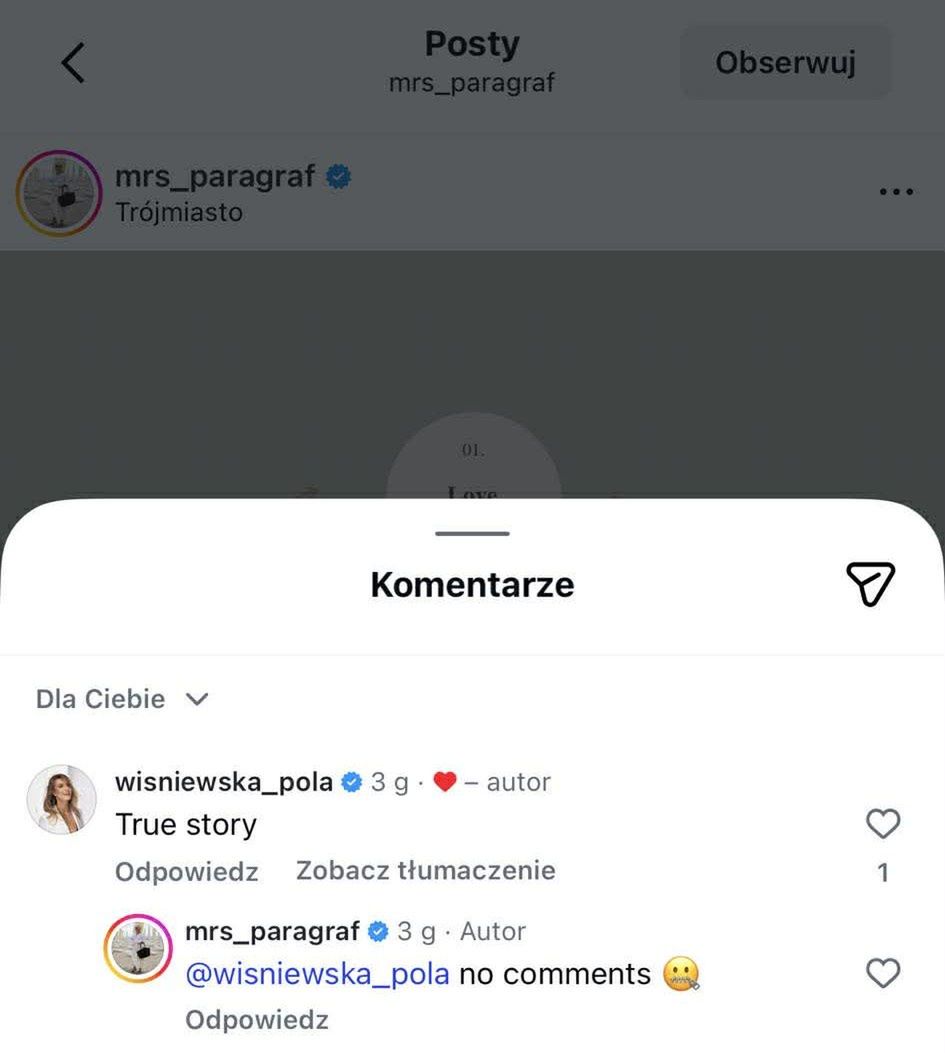Reply to wisniewska_pola's comment via Odpowiedz
Viewport: 945px width, 1053px height.
(187, 872)
